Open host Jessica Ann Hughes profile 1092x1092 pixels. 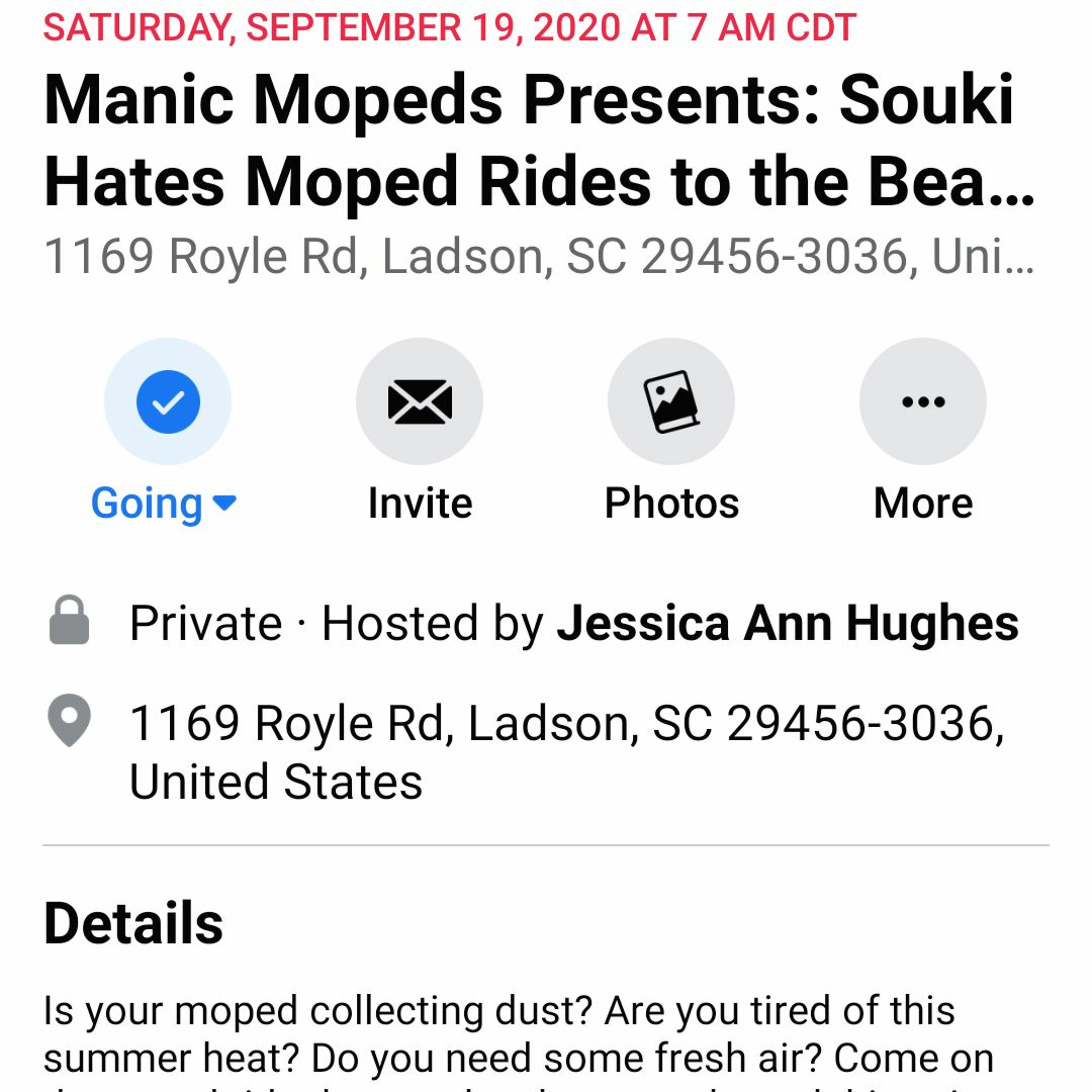pyautogui.click(x=787, y=623)
